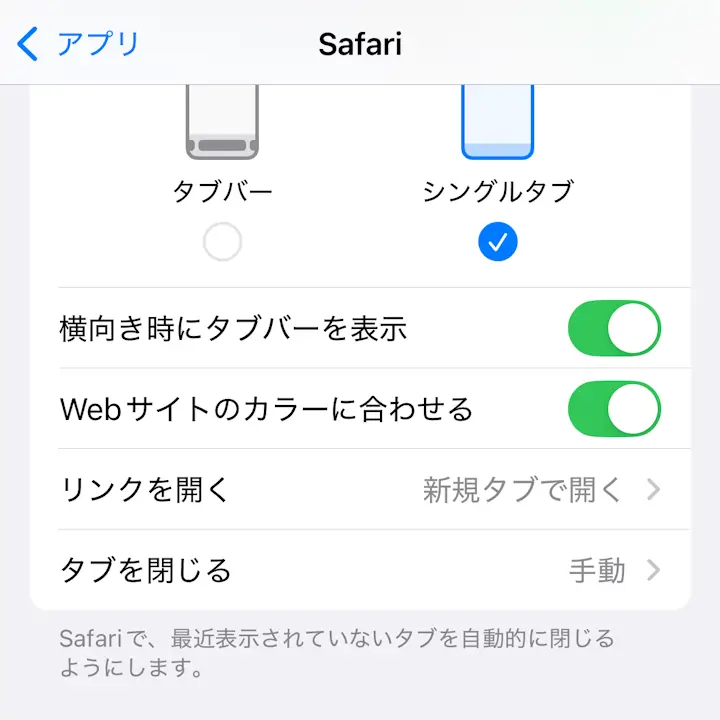Open リンクを開く setting
720x720 pixels.
(x=360, y=490)
